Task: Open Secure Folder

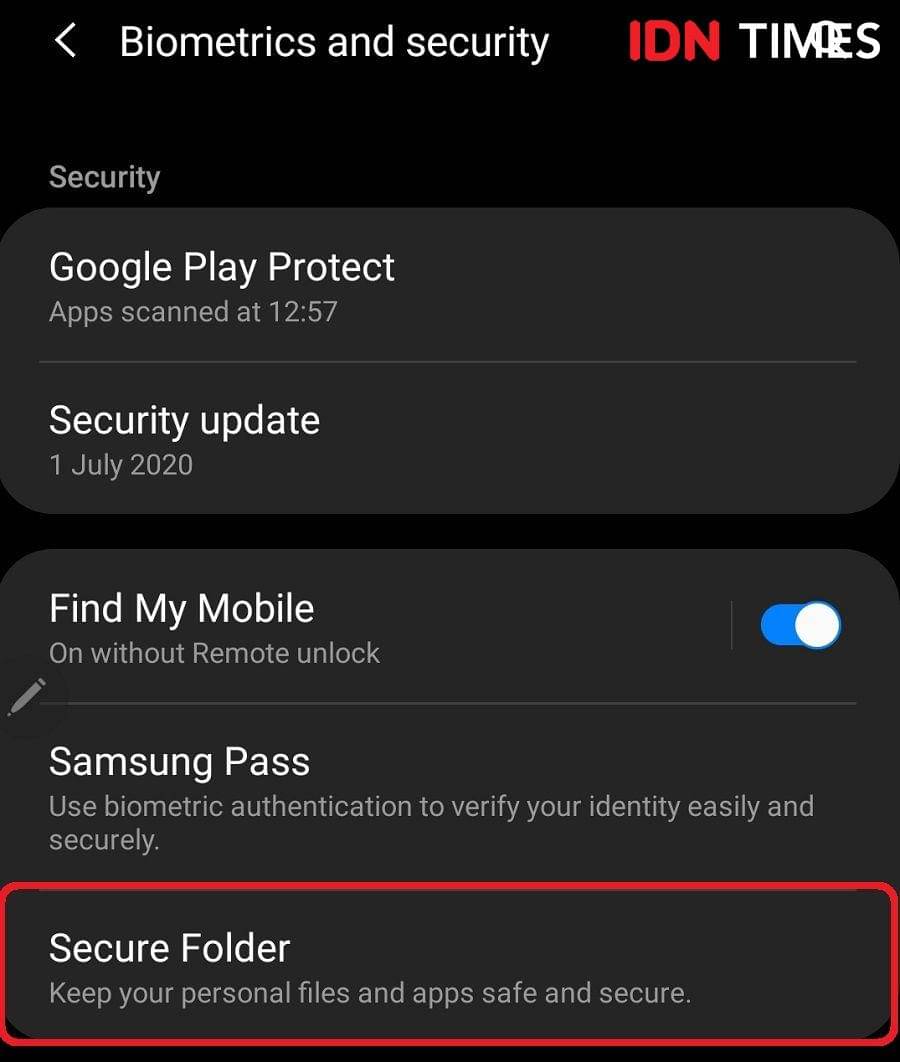Action: 448,964
